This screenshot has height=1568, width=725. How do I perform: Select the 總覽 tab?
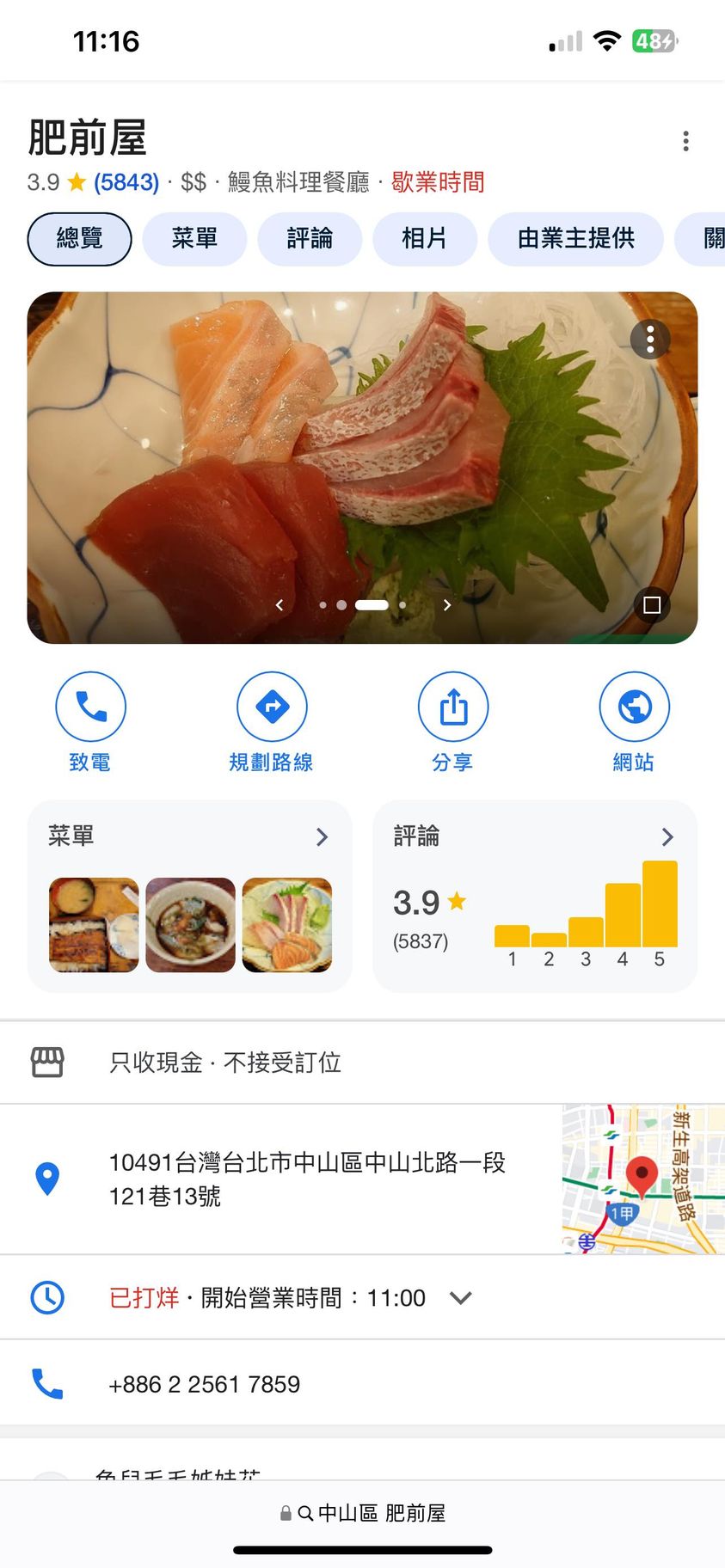[79, 238]
